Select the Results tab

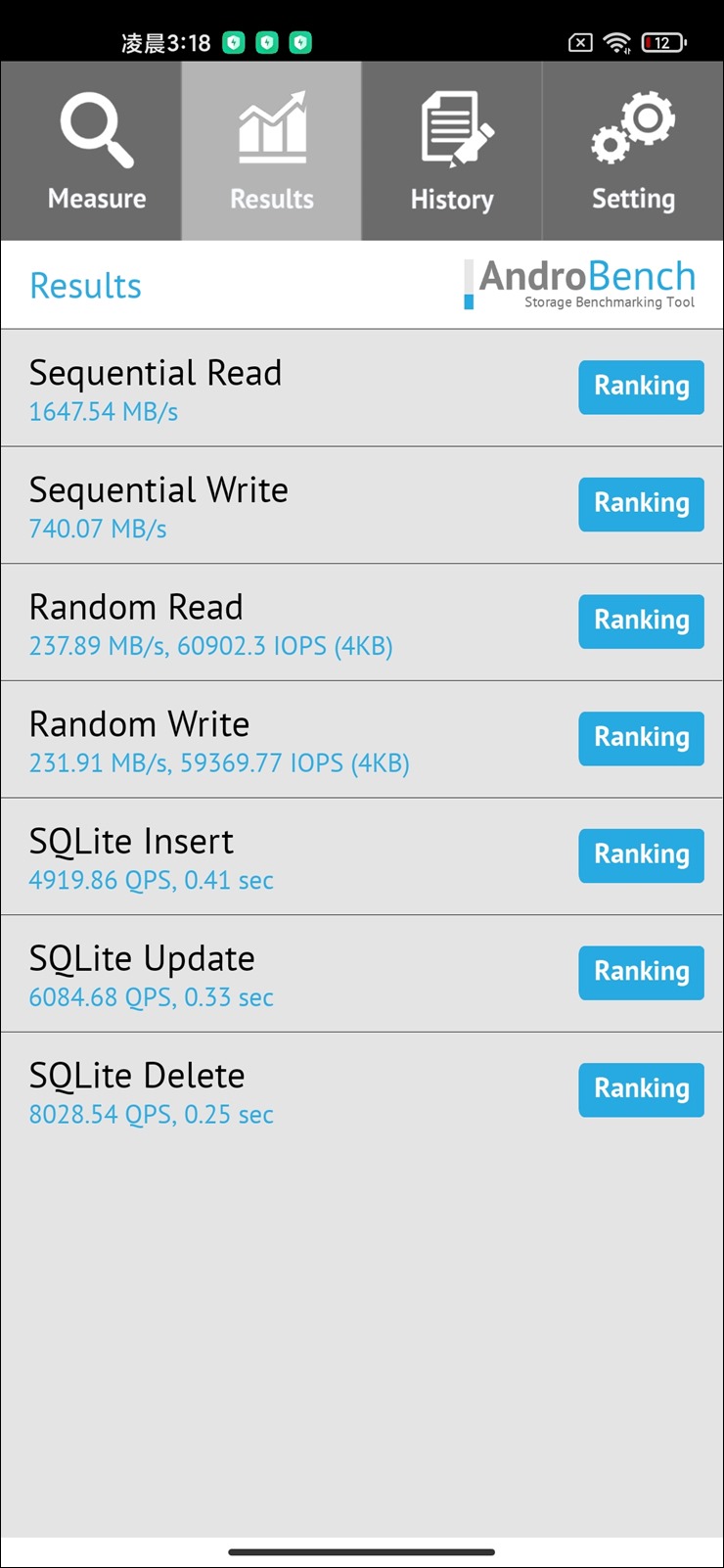[272, 152]
